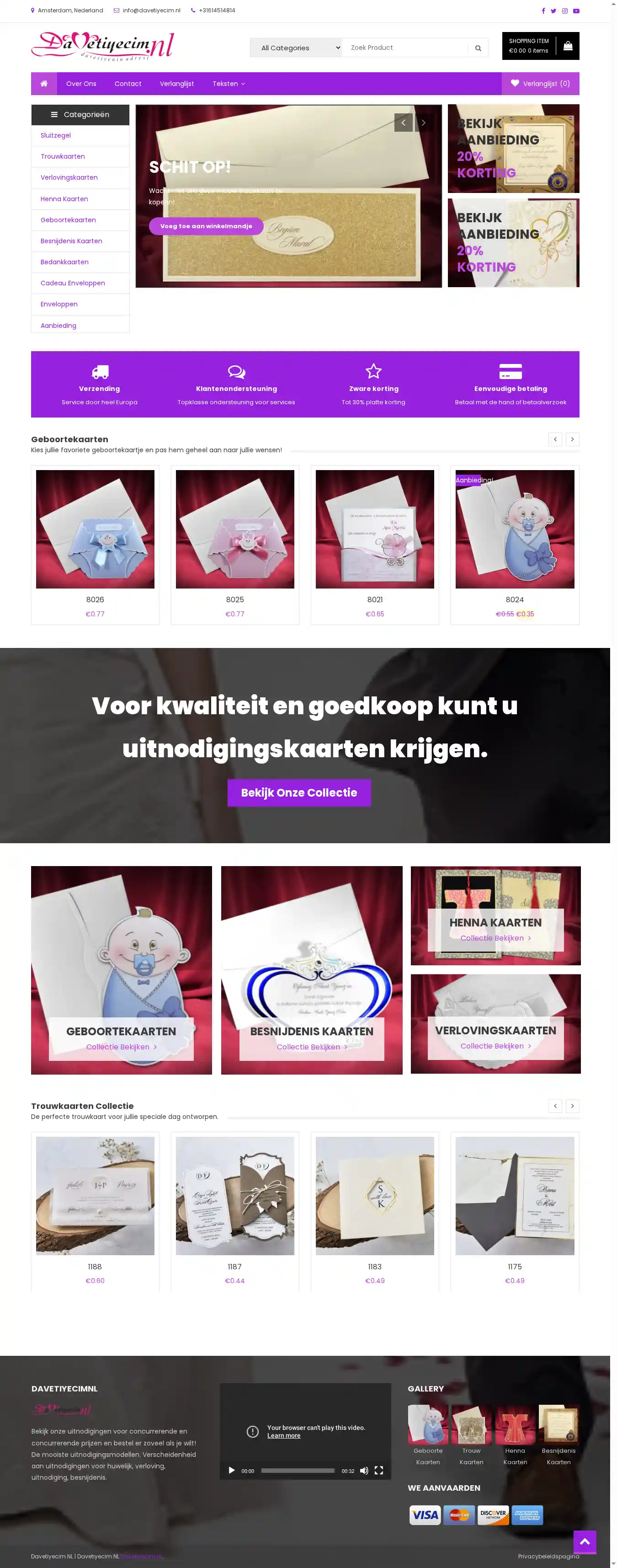Image resolution: width=617 pixels, height=1568 pixels.
Task: Play the footer video
Action: pos(231,1470)
